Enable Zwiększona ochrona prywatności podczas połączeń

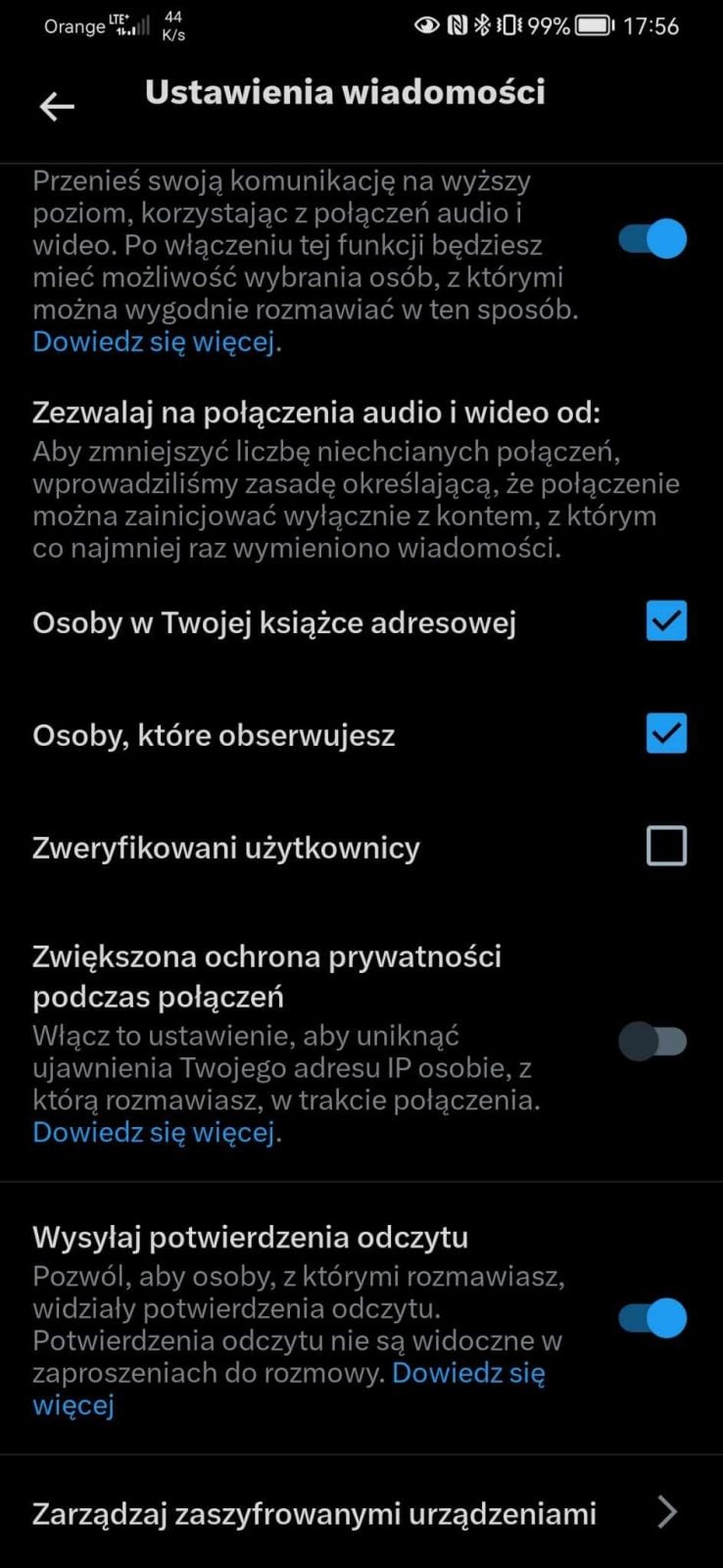coord(652,1041)
